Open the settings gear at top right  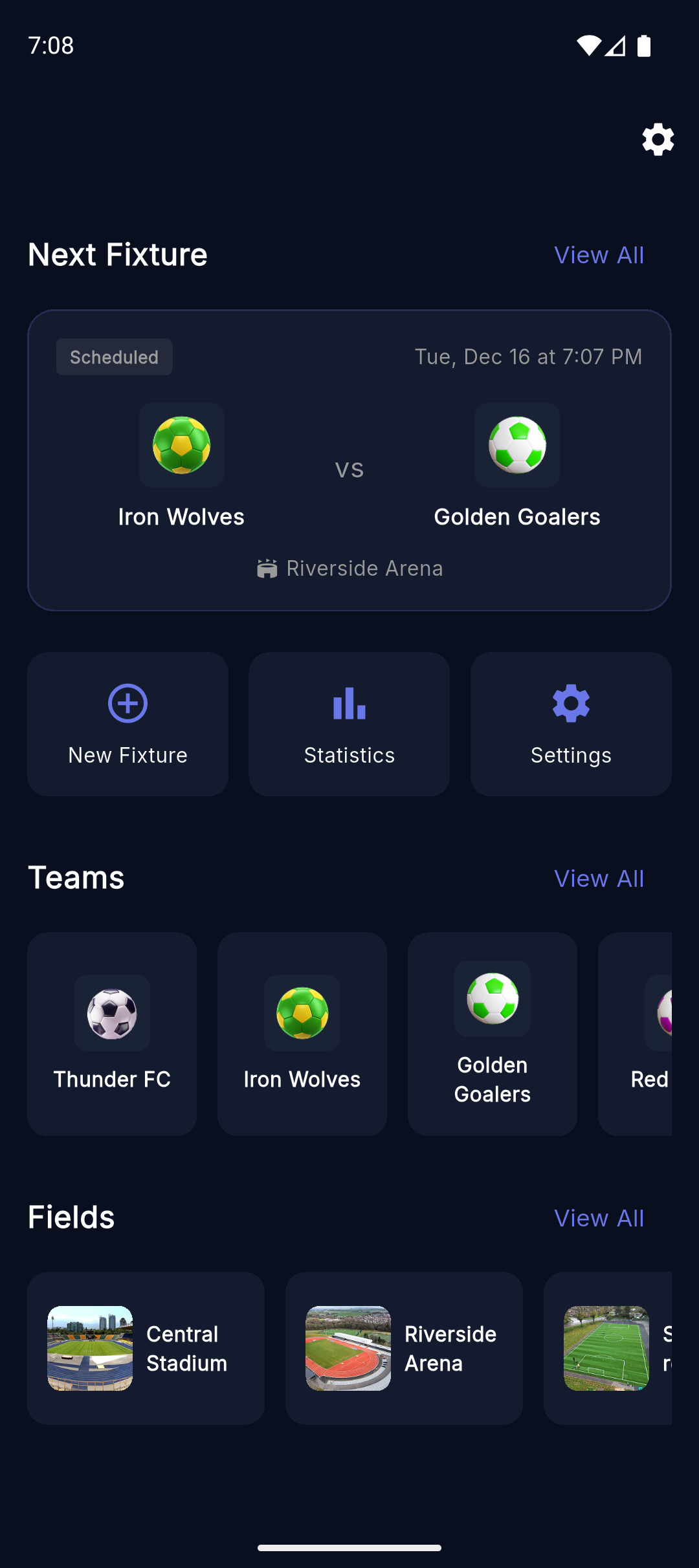tap(658, 140)
